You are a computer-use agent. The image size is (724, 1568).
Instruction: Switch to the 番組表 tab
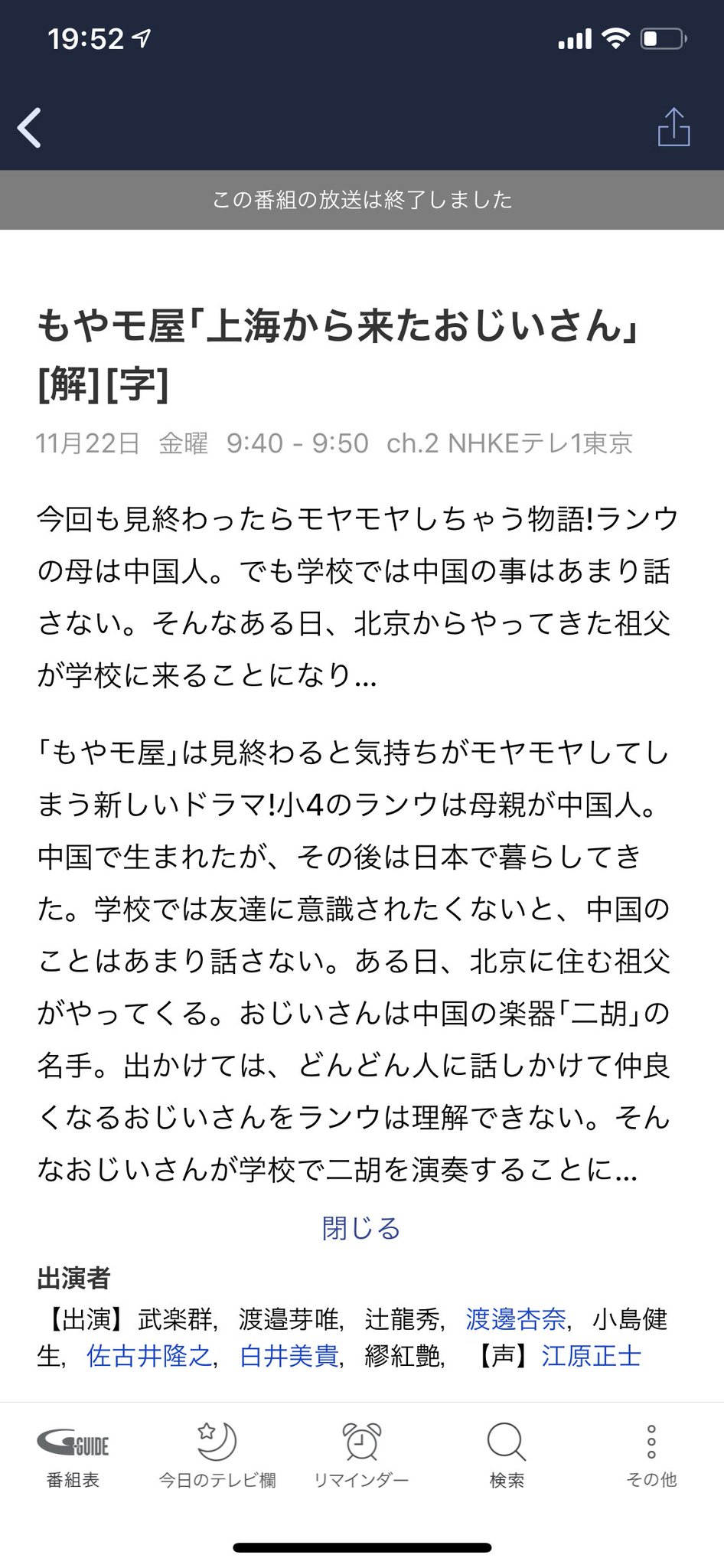[x=73, y=1455]
